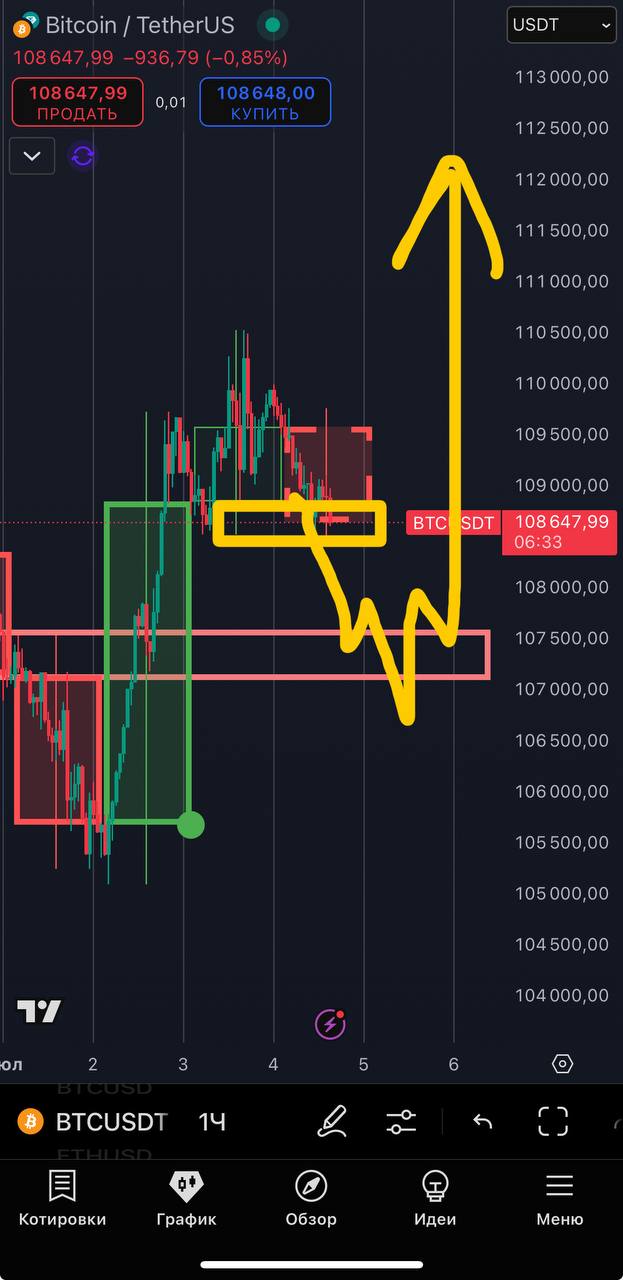Switch to the Идеи tab
This screenshot has width=623, height=1280.
[435, 1198]
